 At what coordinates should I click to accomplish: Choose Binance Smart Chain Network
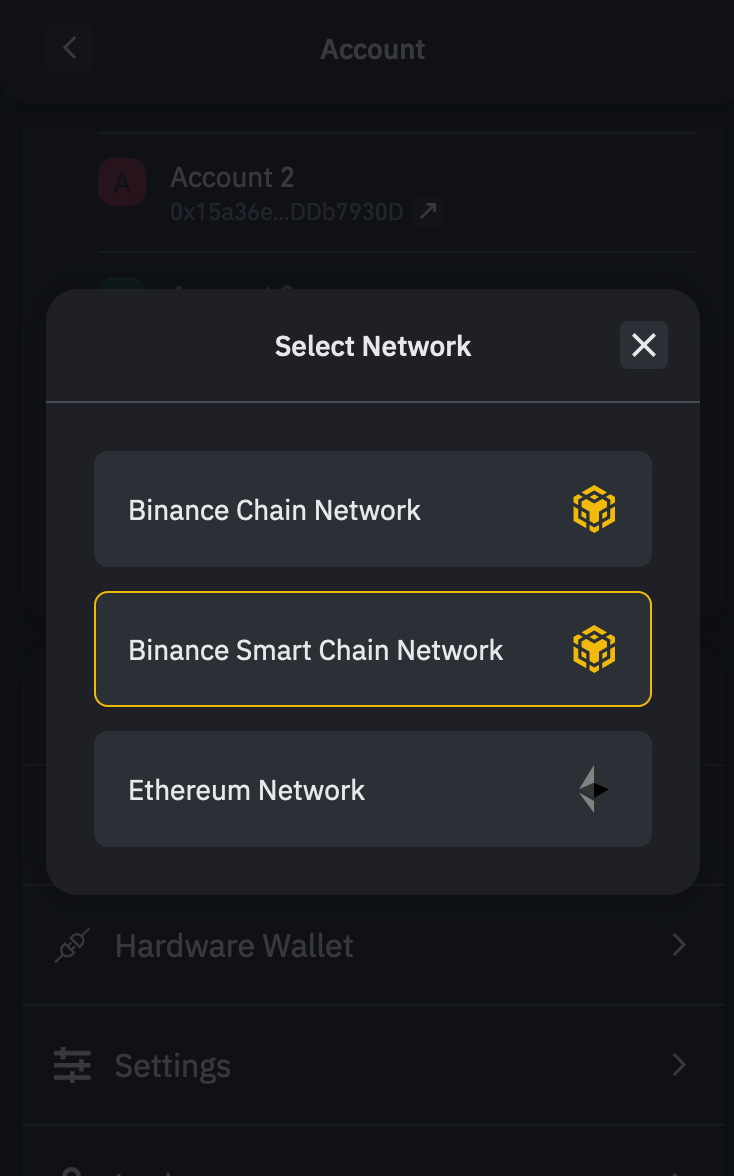(x=373, y=650)
